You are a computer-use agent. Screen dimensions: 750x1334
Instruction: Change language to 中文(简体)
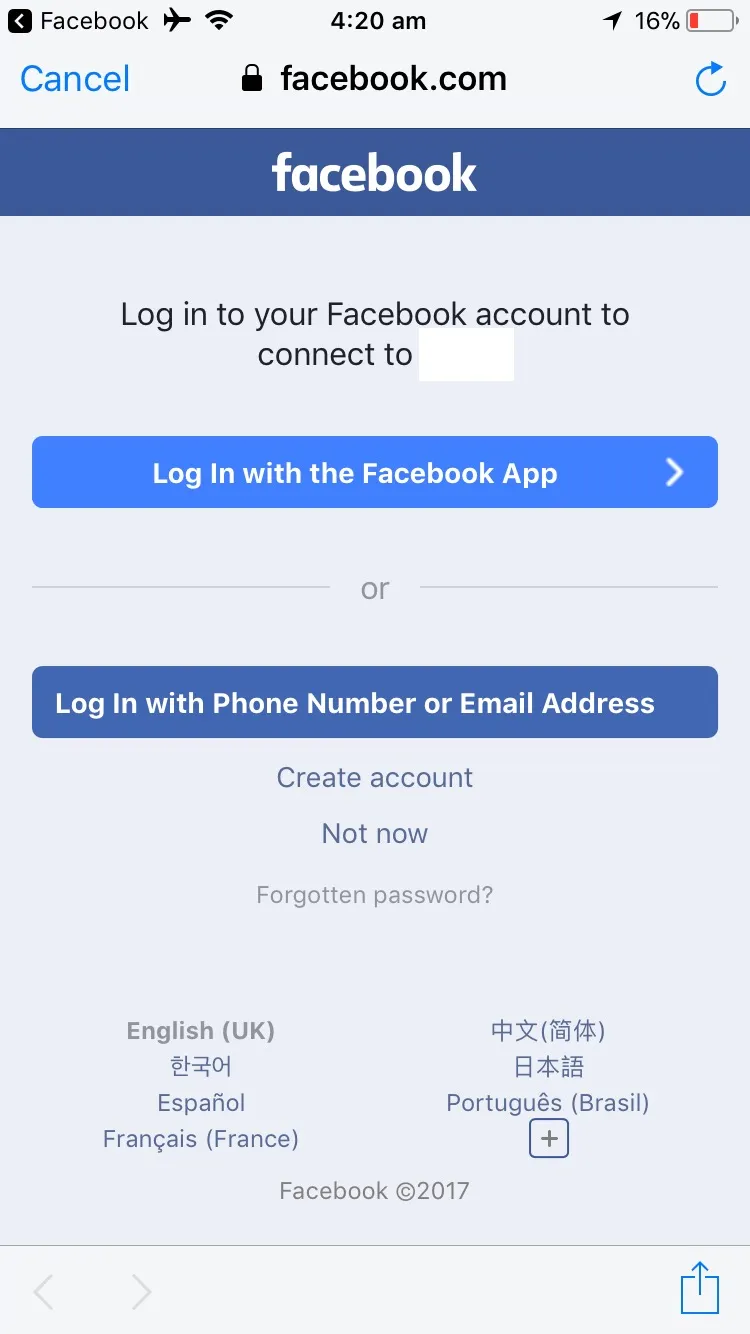[x=548, y=1030]
